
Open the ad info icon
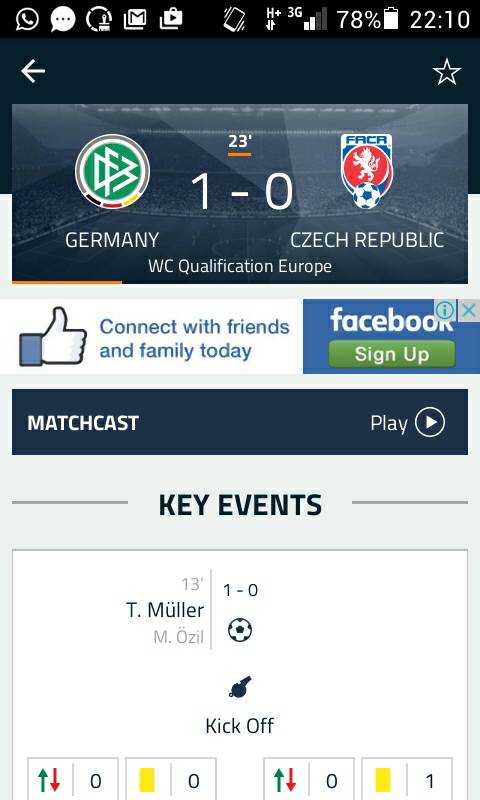pyautogui.click(x=446, y=310)
